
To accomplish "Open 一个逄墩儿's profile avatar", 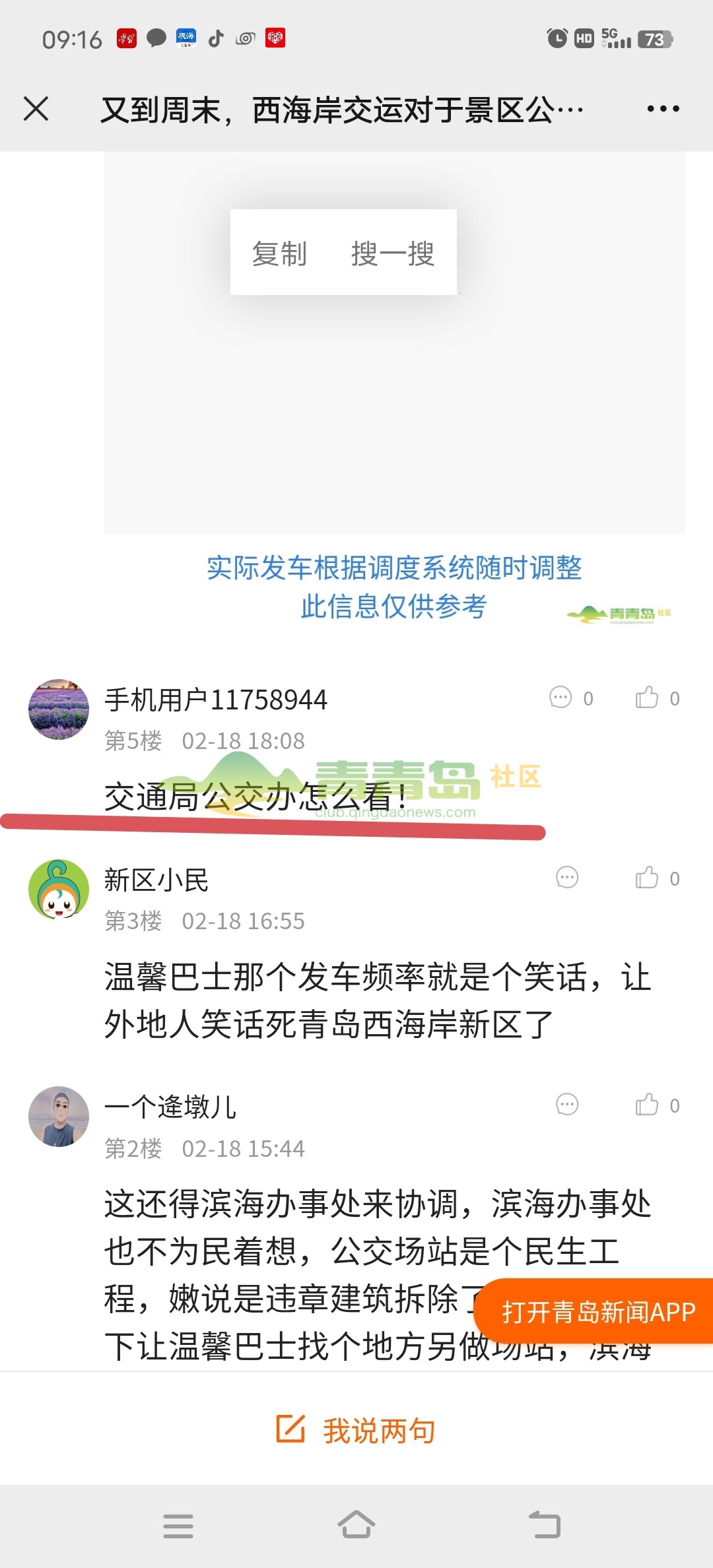I will [x=59, y=1117].
